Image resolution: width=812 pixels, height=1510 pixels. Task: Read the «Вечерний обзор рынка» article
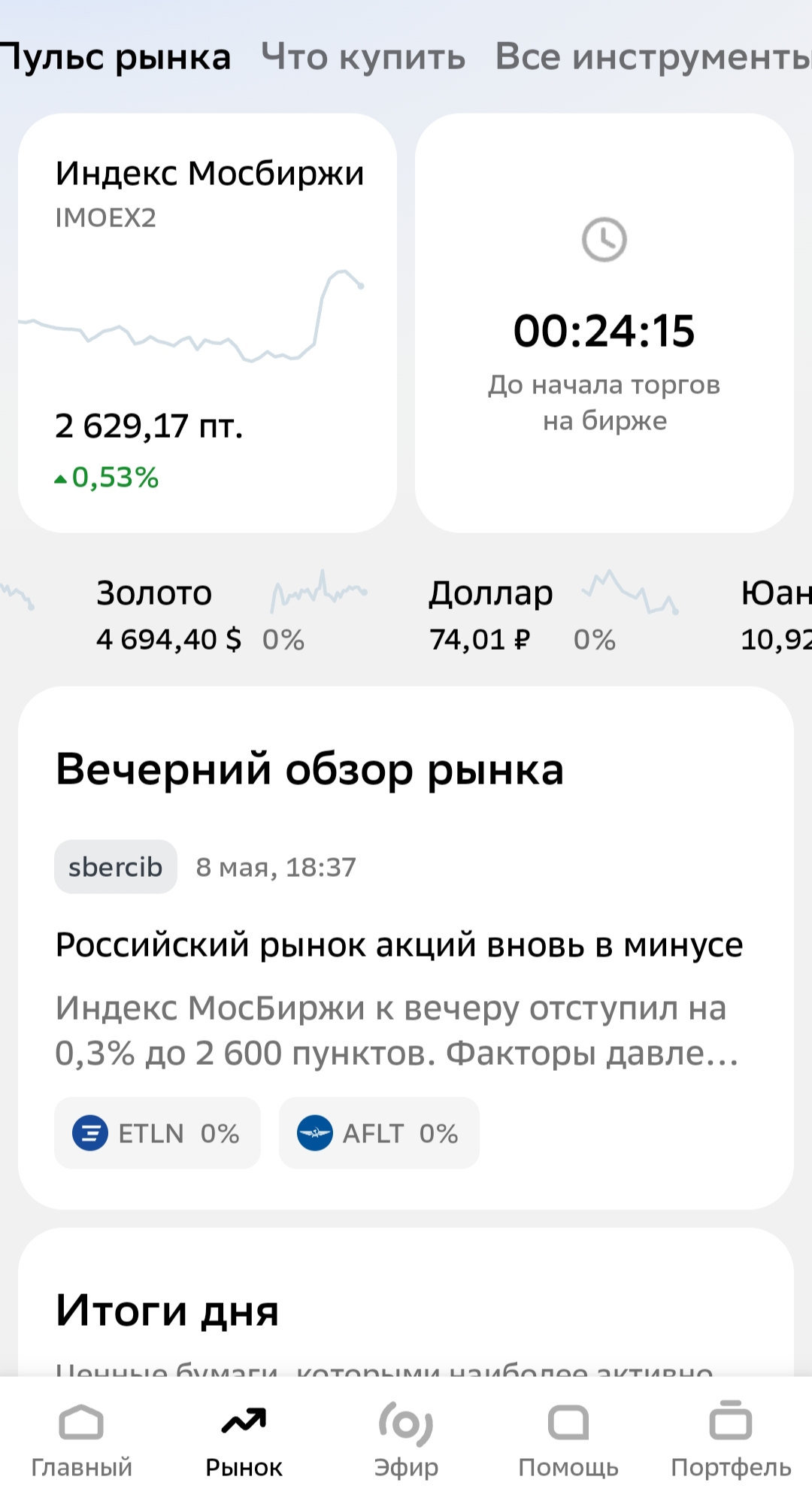pyautogui.click(x=406, y=948)
